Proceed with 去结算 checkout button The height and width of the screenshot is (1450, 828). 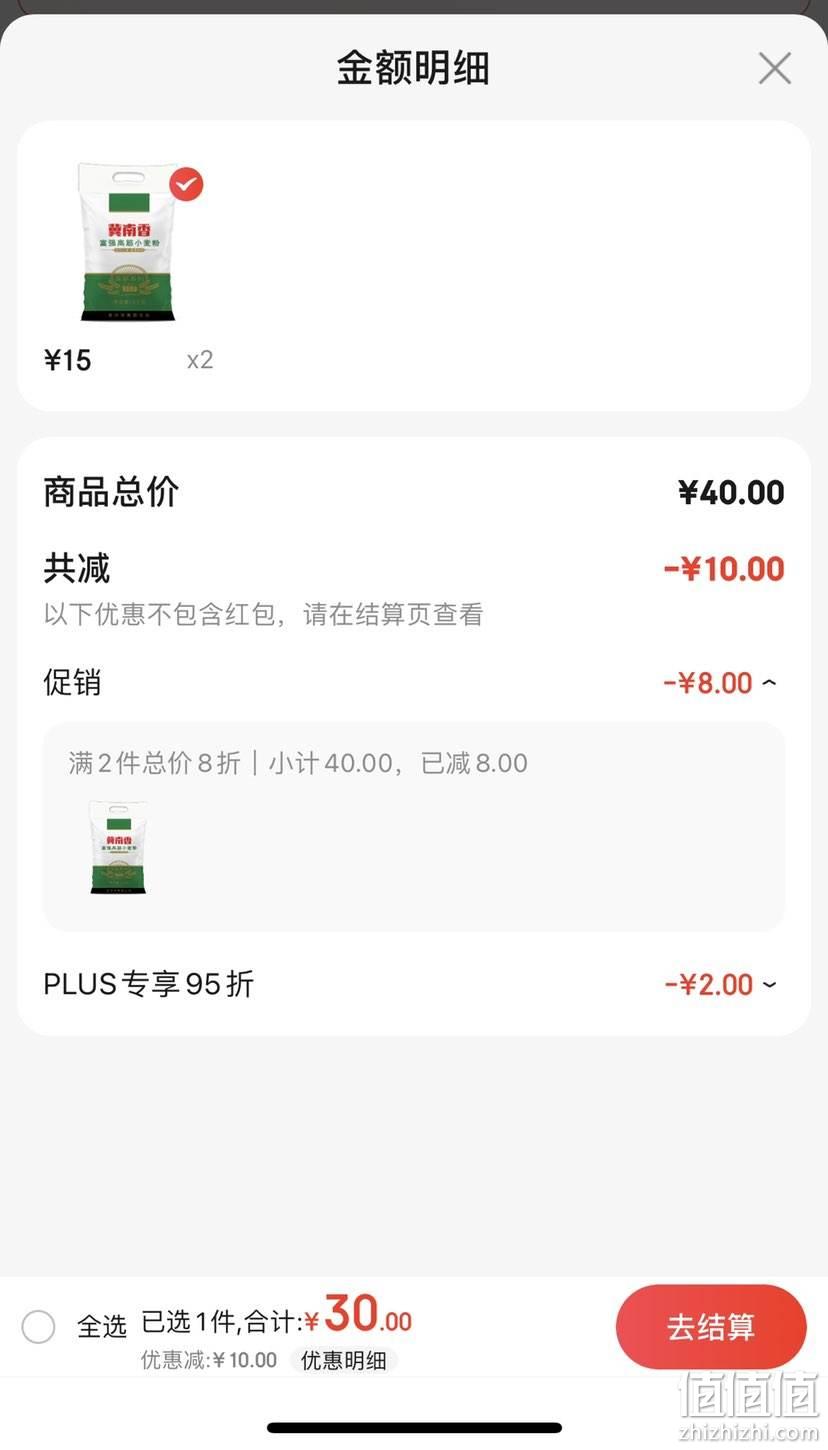[711, 1327]
